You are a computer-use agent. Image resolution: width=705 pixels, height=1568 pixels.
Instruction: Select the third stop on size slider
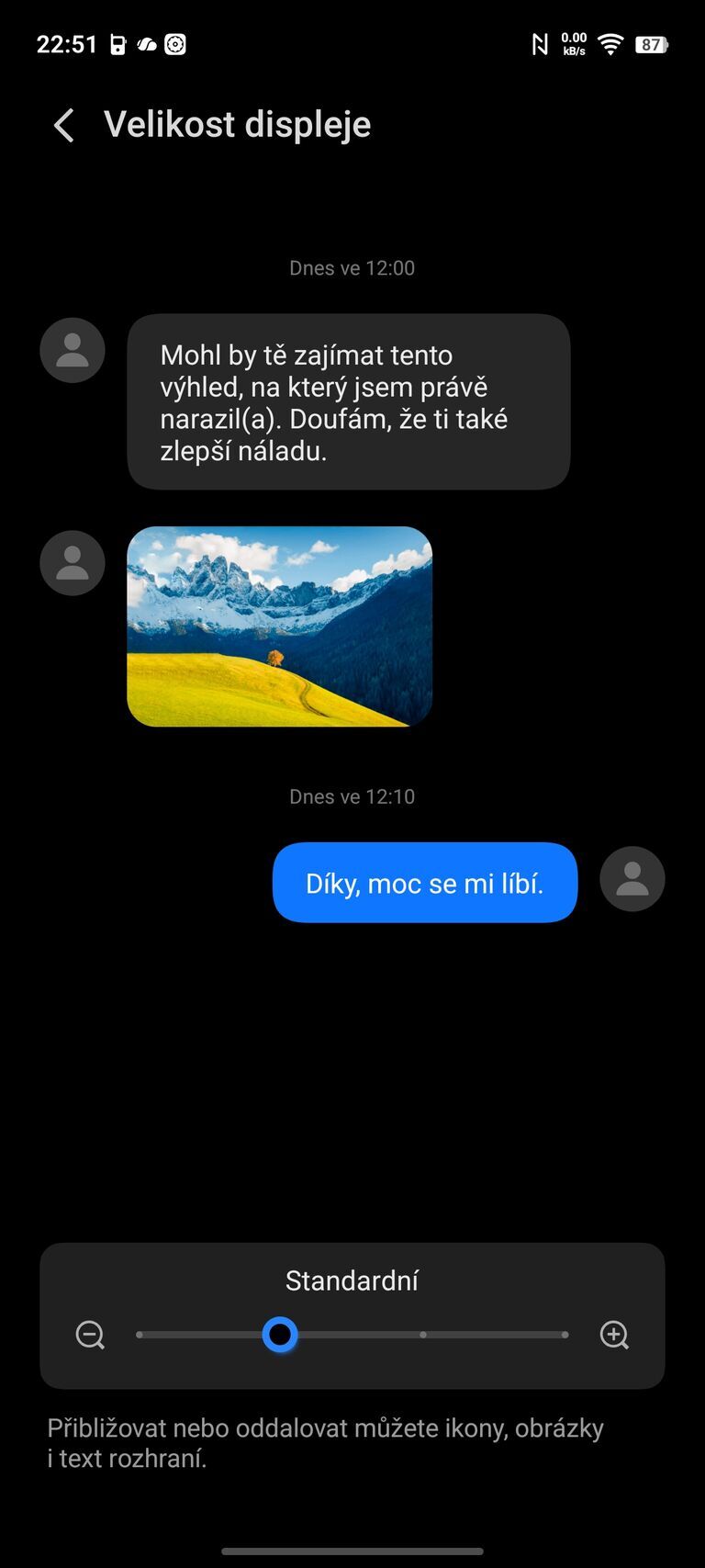423,1335
